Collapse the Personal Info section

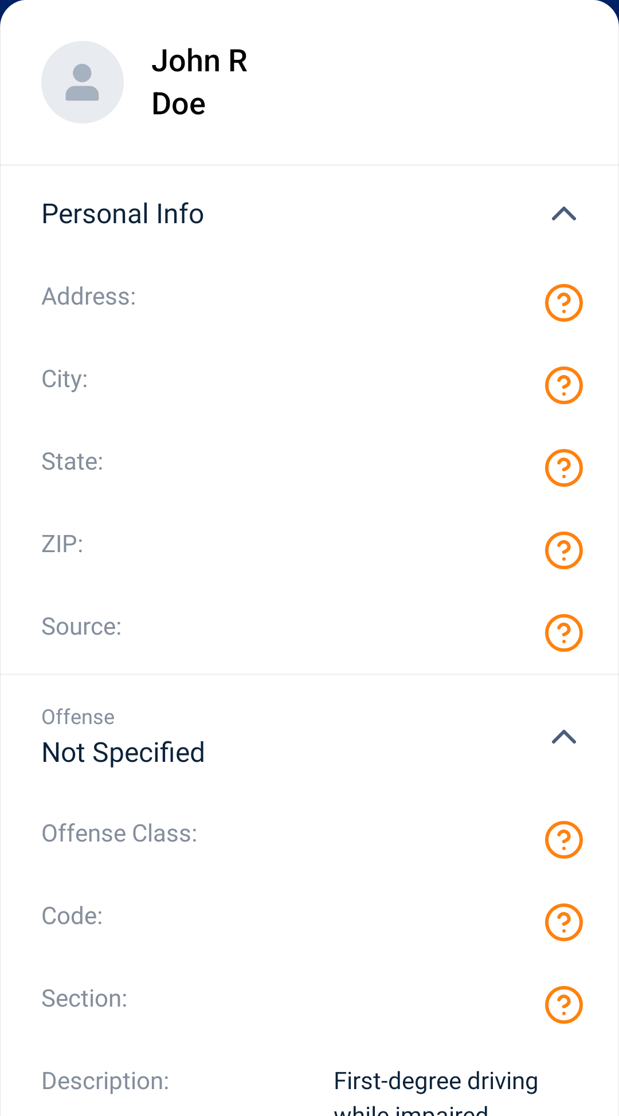(x=564, y=214)
